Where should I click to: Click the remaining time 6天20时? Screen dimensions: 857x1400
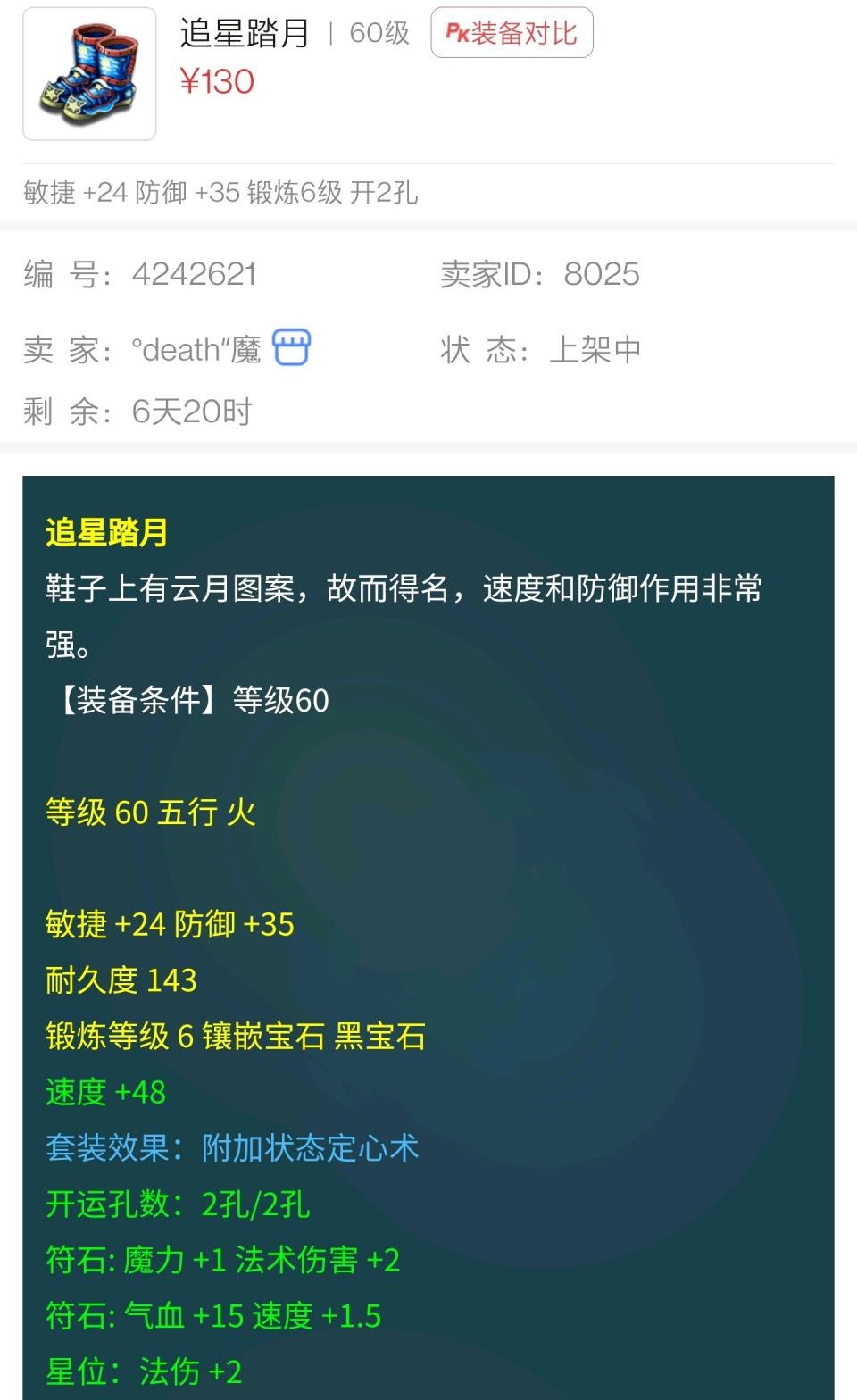tap(192, 412)
